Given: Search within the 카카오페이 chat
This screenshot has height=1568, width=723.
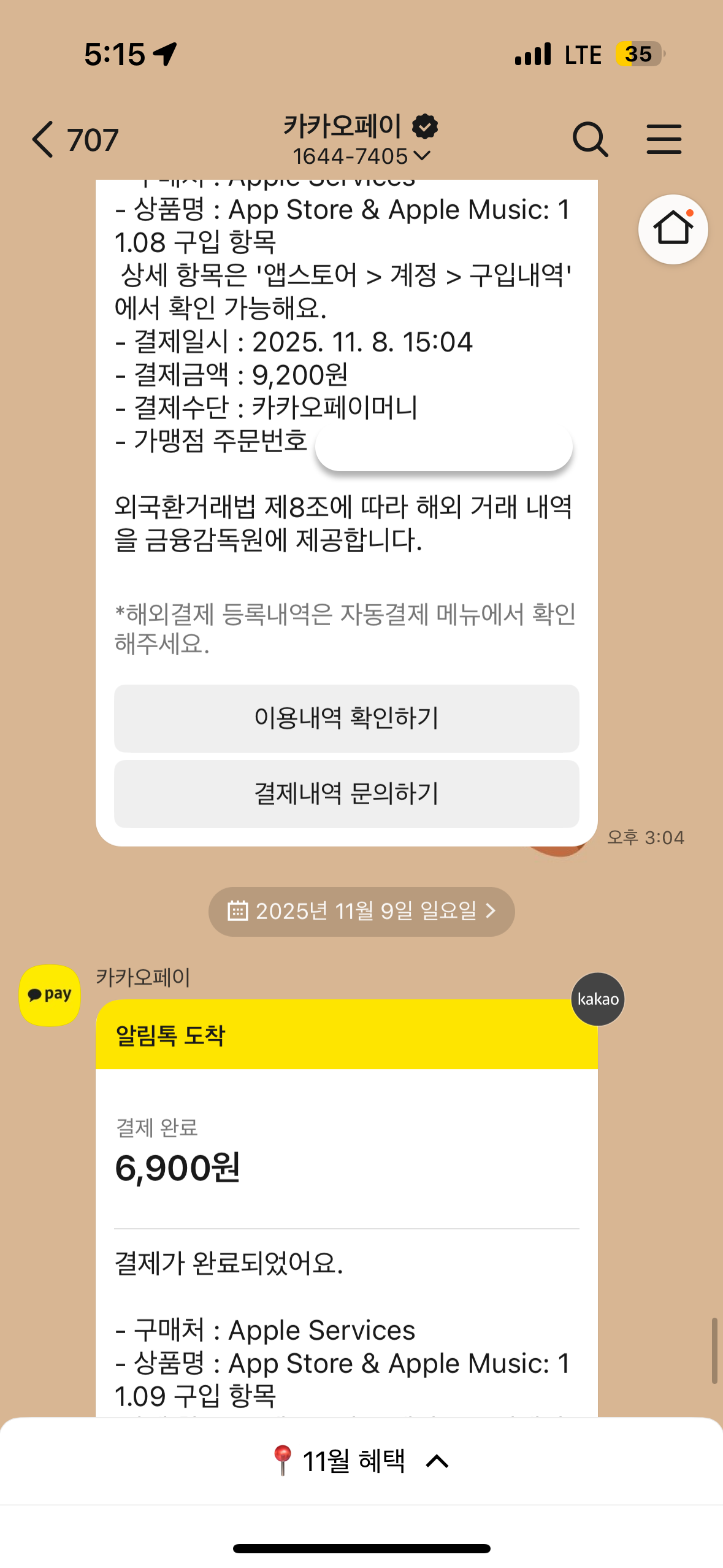Looking at the screenshot, I should pyautogui.click(x=590, y=139).
